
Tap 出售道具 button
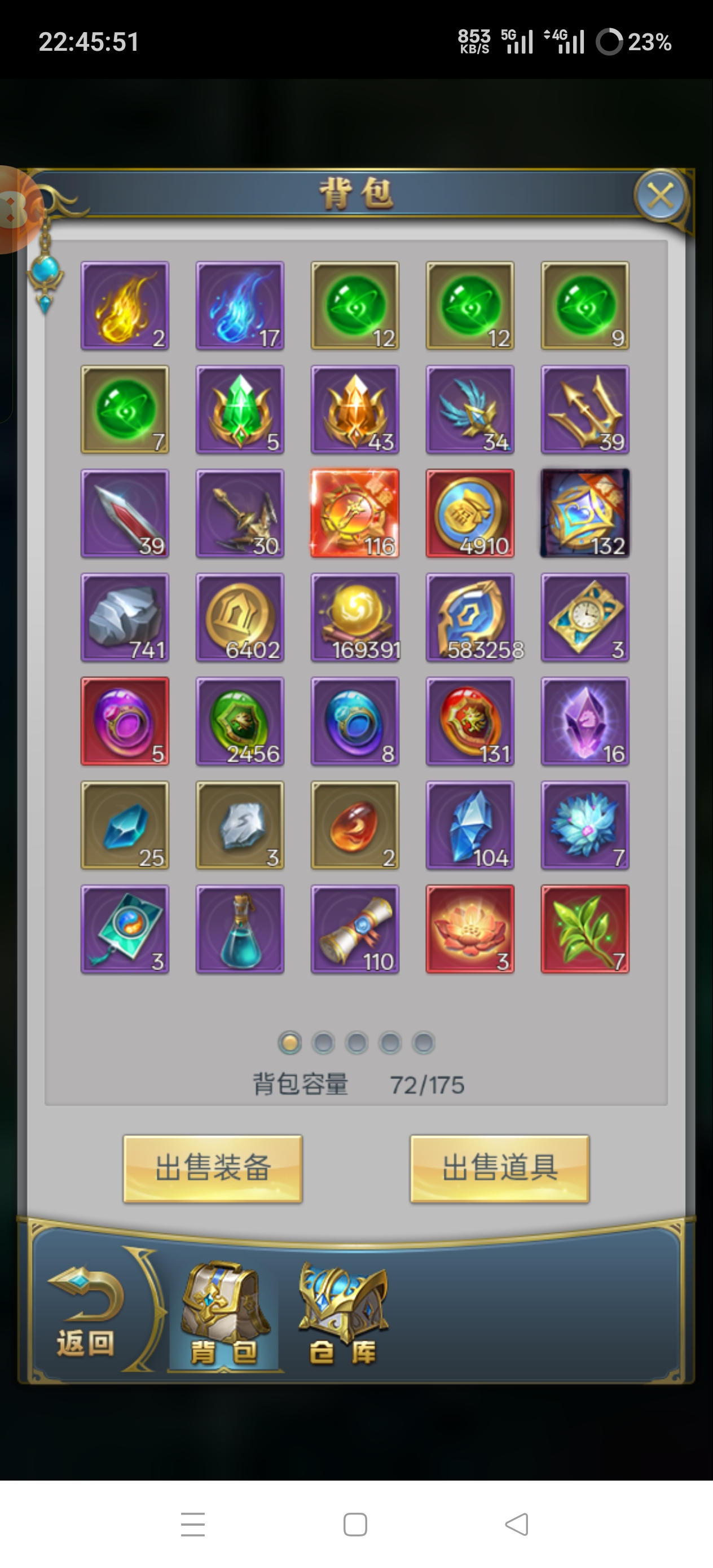pos(500,1168)
